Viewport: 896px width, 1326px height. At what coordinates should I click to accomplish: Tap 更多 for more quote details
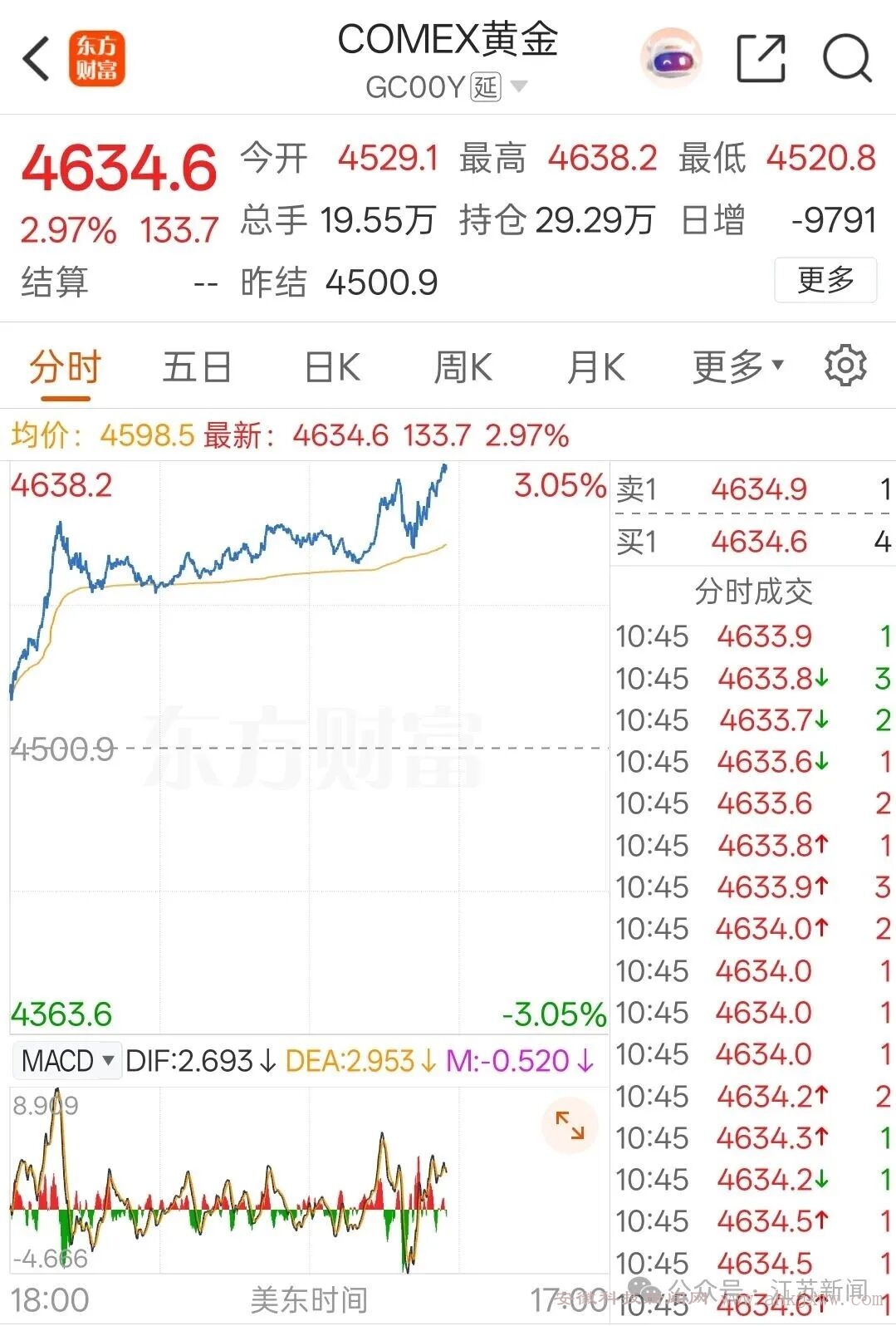point(825,282)
